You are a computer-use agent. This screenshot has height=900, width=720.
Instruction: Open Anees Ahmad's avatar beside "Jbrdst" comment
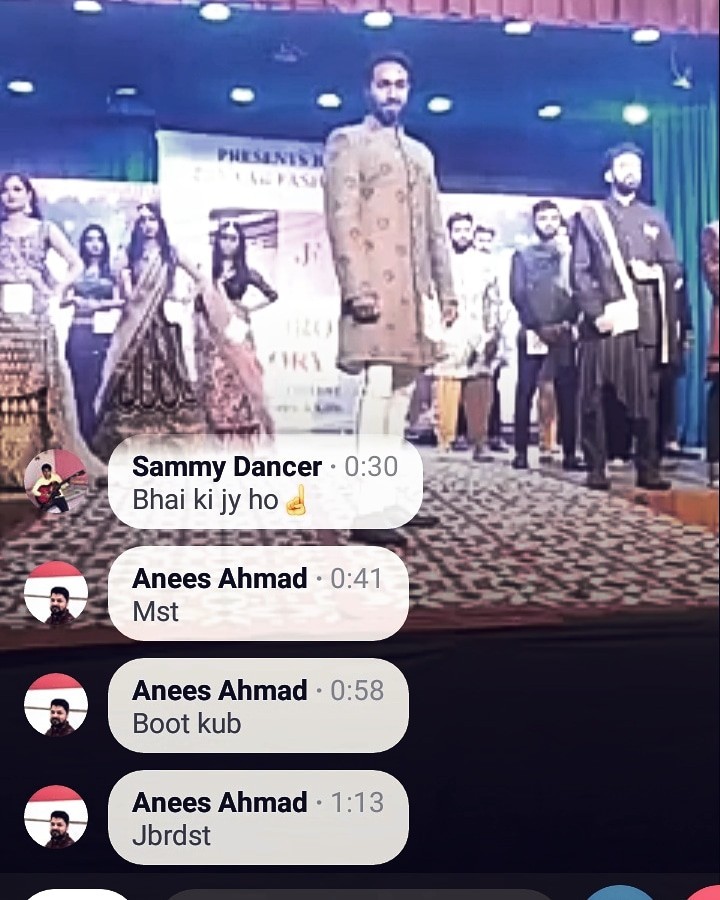click(x=56, y=818)
